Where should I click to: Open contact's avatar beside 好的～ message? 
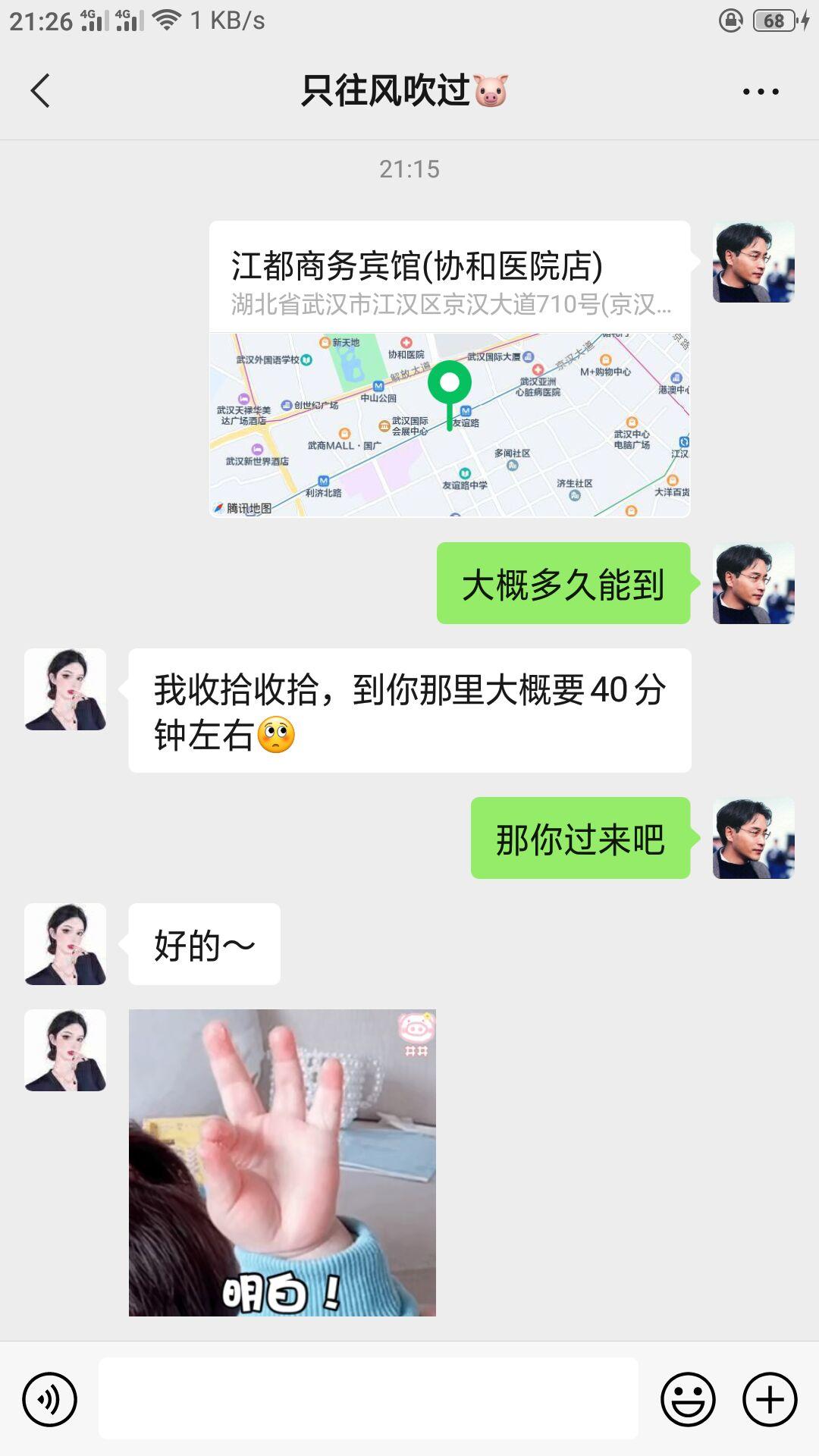point(65,944)
